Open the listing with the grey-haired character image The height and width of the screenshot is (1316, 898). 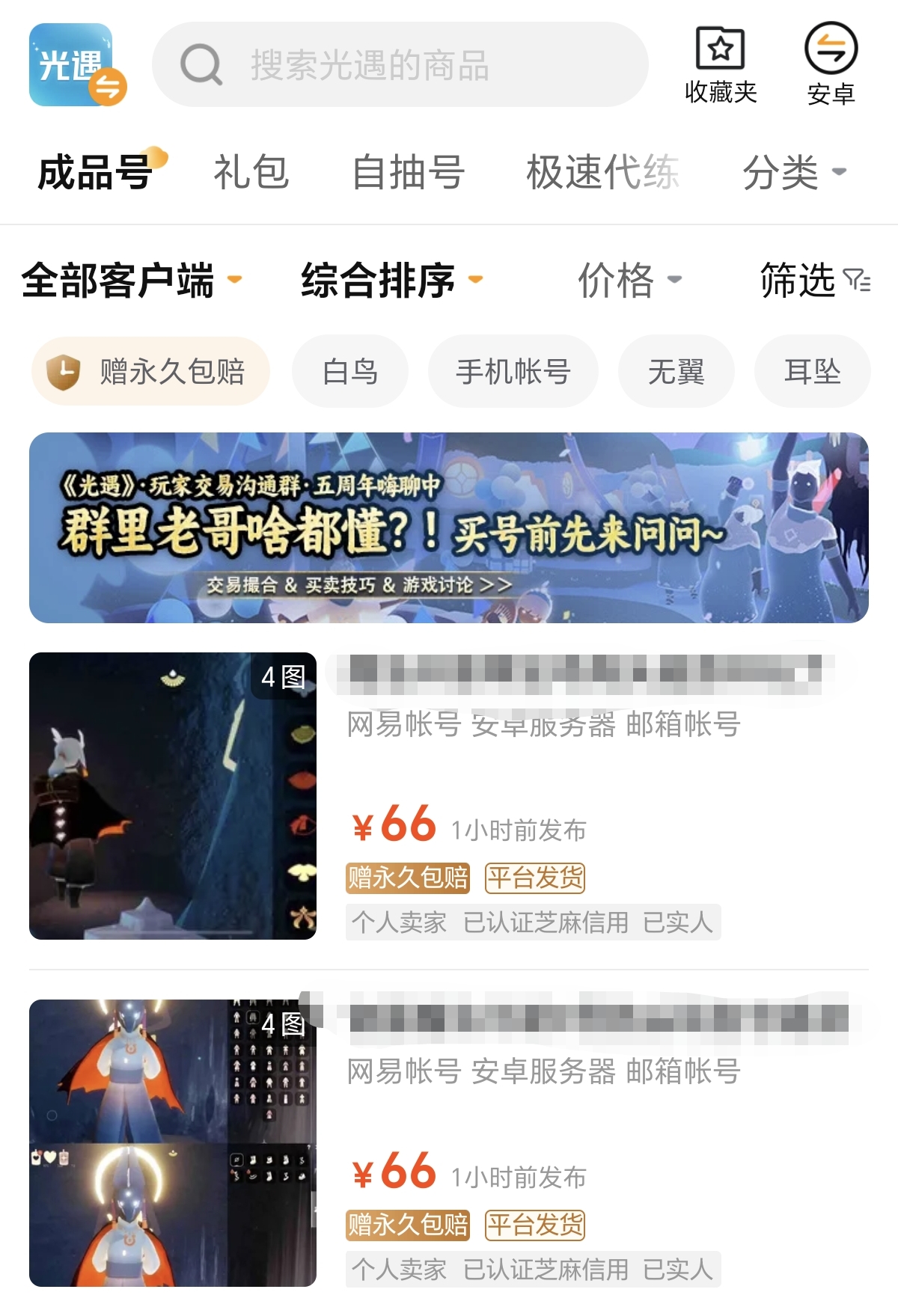(173, 796)
